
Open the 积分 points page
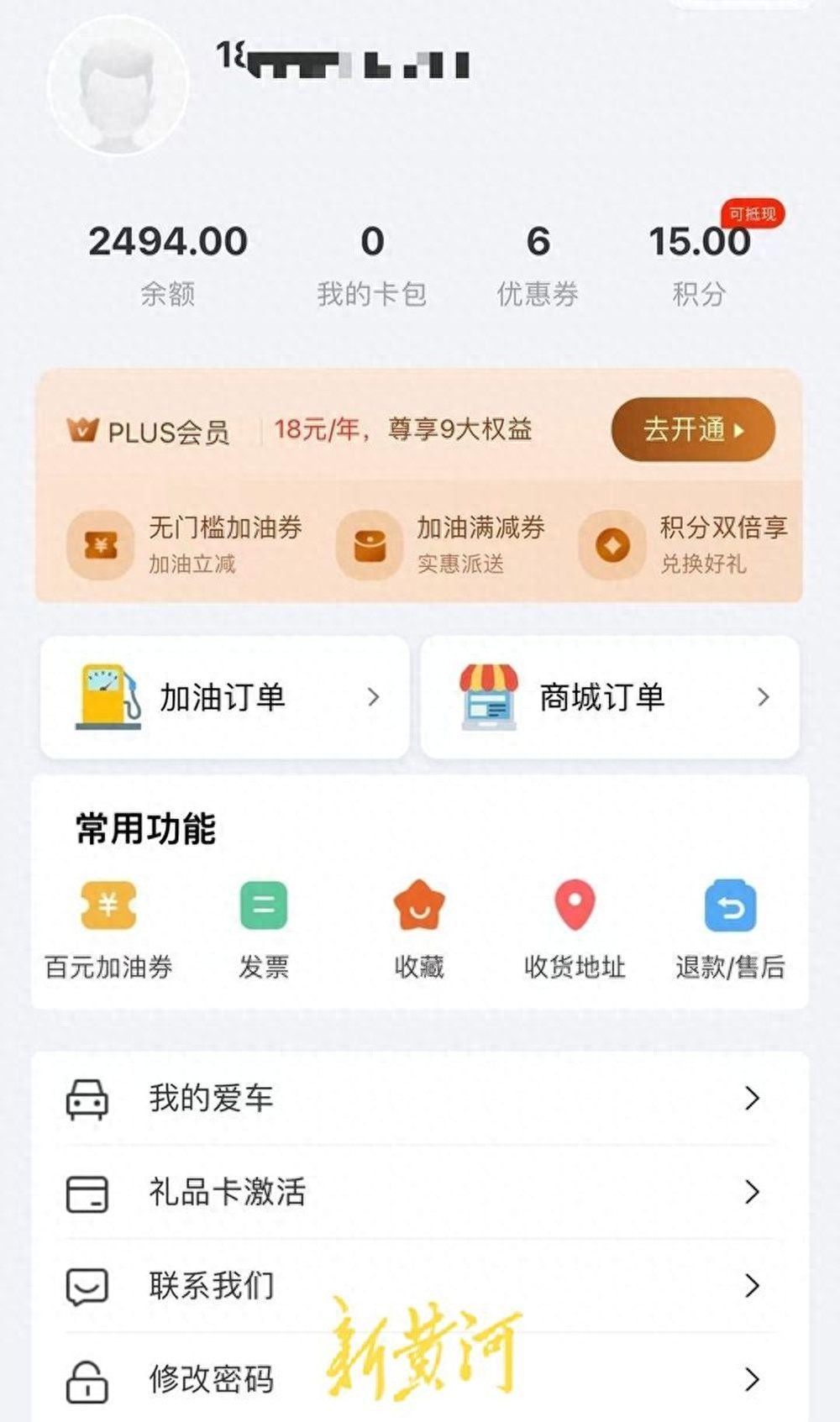pos(699,262)
